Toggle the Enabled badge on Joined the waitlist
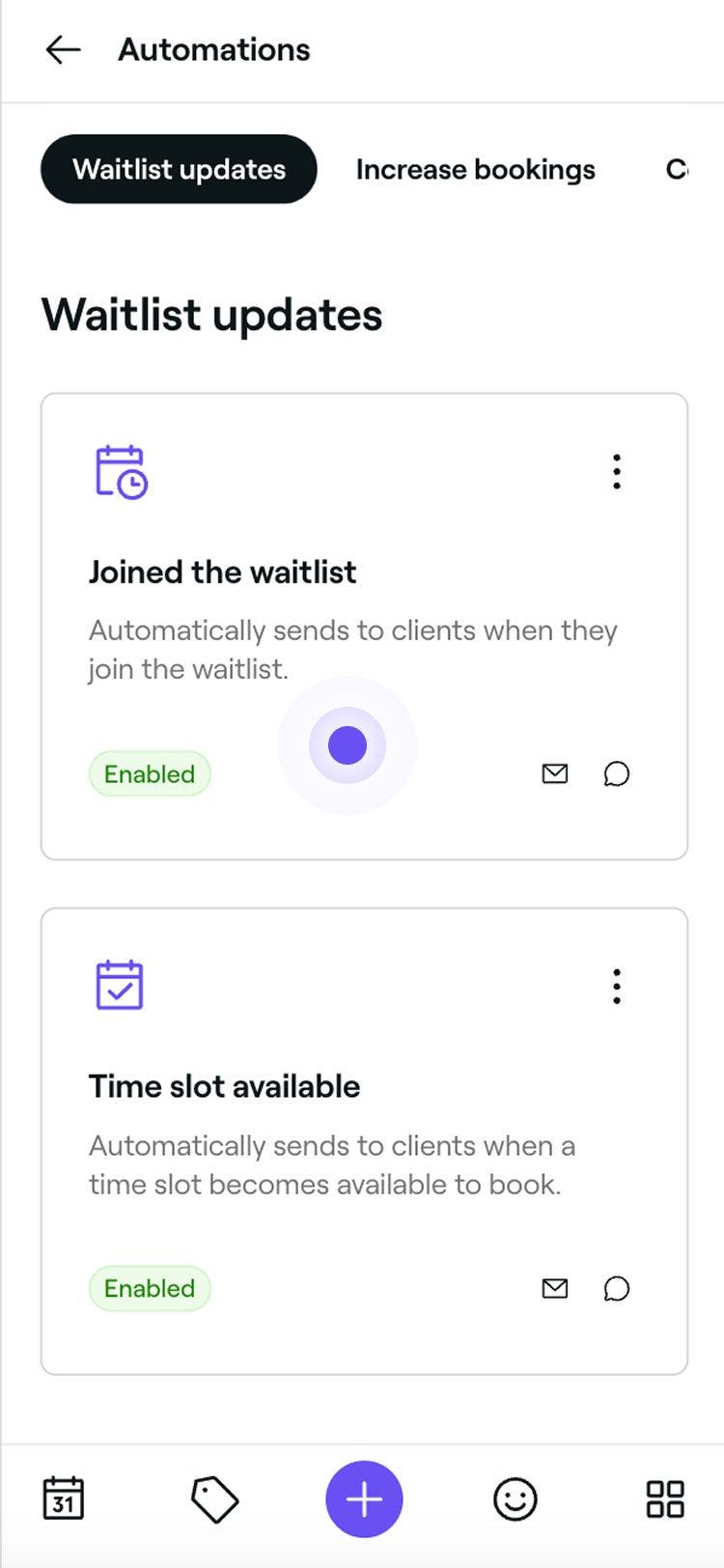The image size is (724, 1568). pos(150,773)
